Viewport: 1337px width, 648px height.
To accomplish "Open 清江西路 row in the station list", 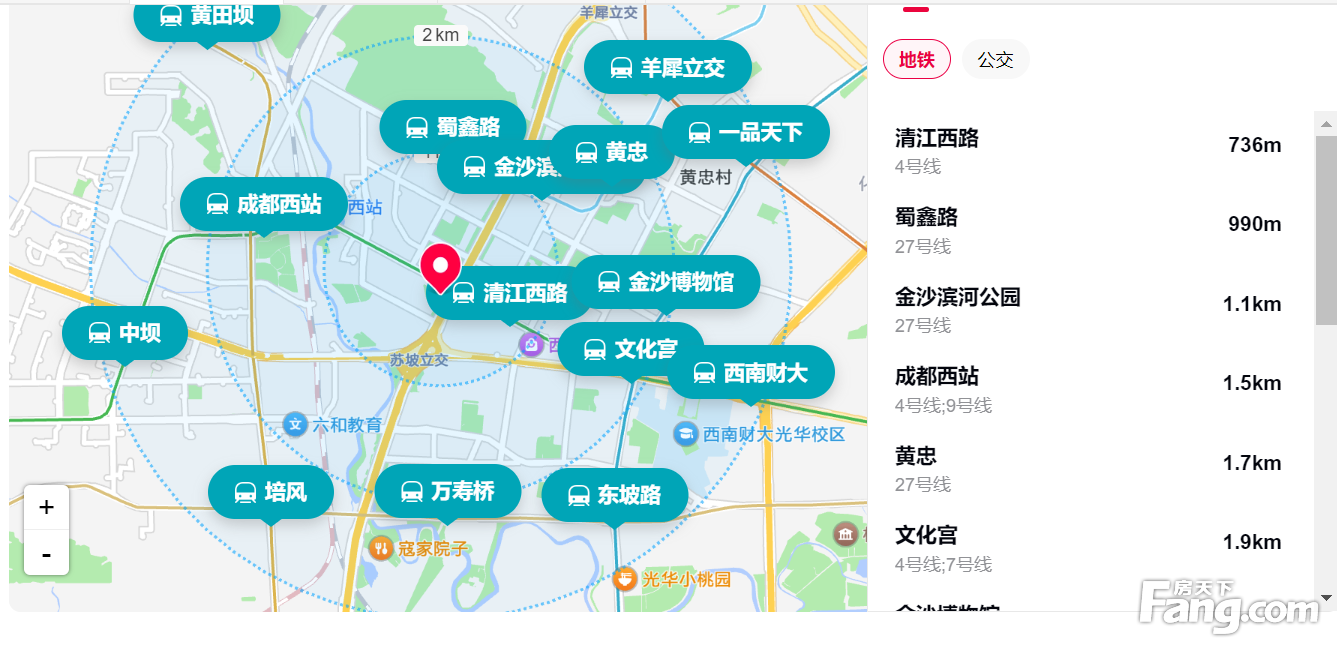I will (1088, 151).
